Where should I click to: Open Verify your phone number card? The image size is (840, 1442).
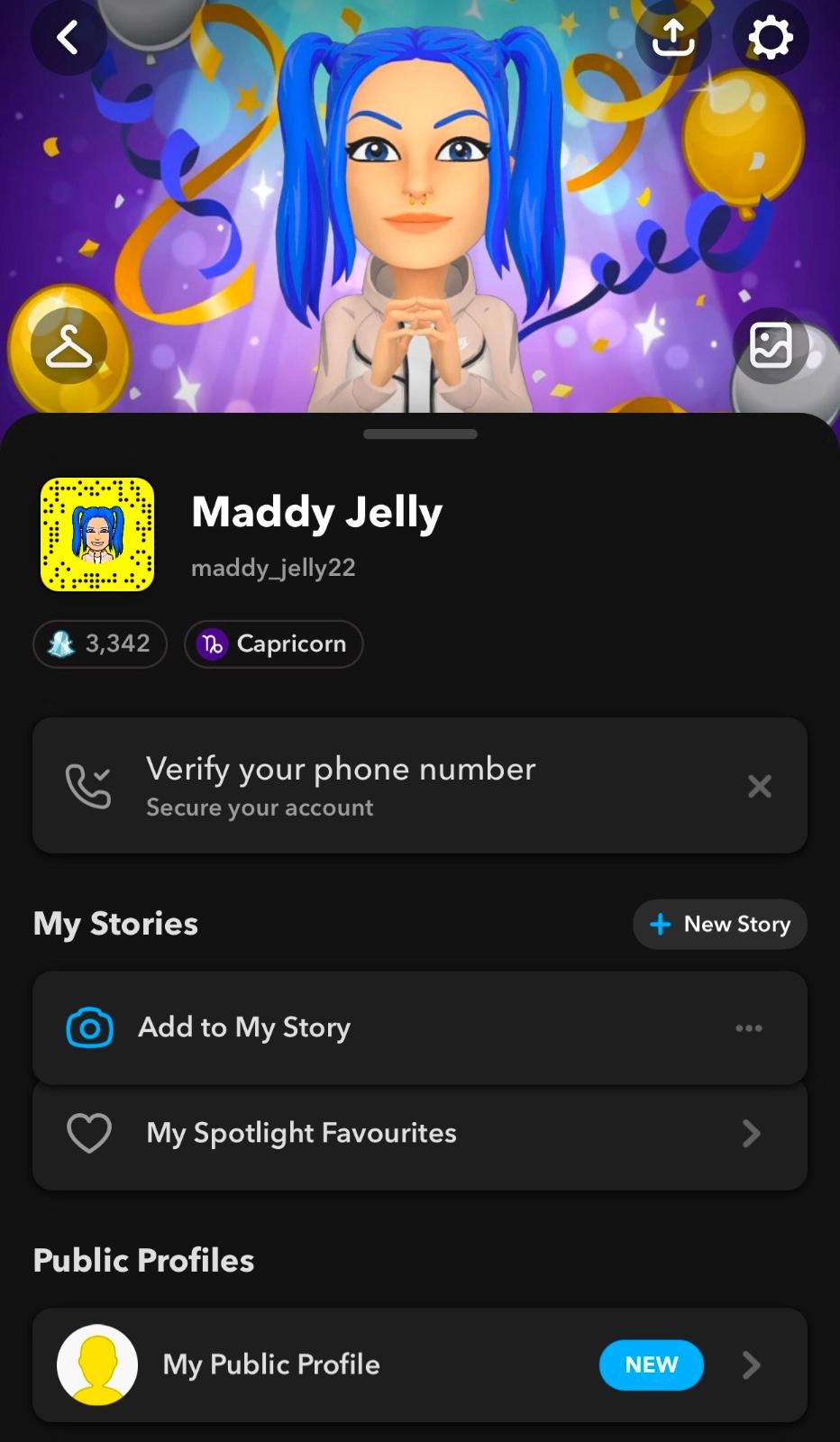361,785
